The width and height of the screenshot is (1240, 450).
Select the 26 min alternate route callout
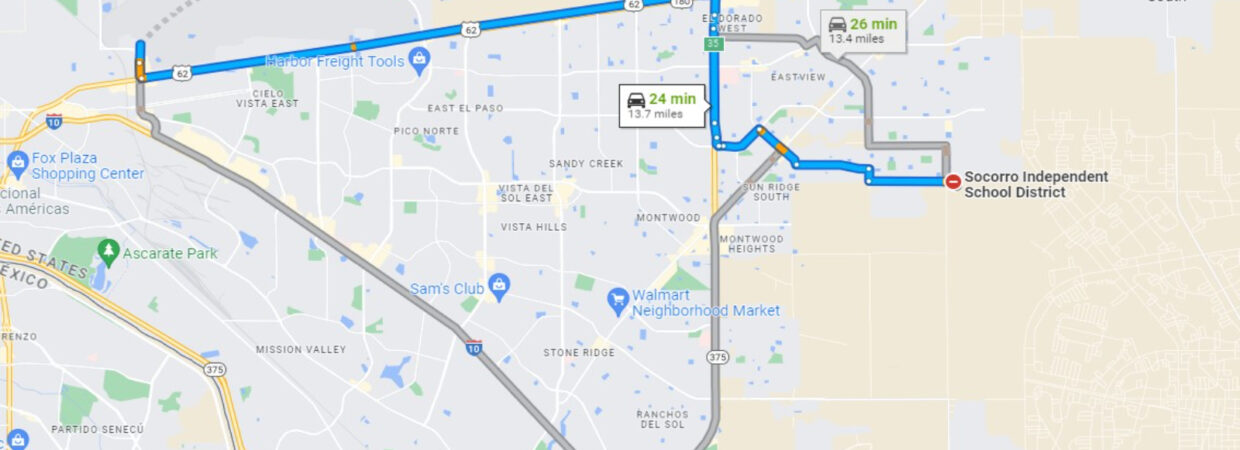point(863,31)
